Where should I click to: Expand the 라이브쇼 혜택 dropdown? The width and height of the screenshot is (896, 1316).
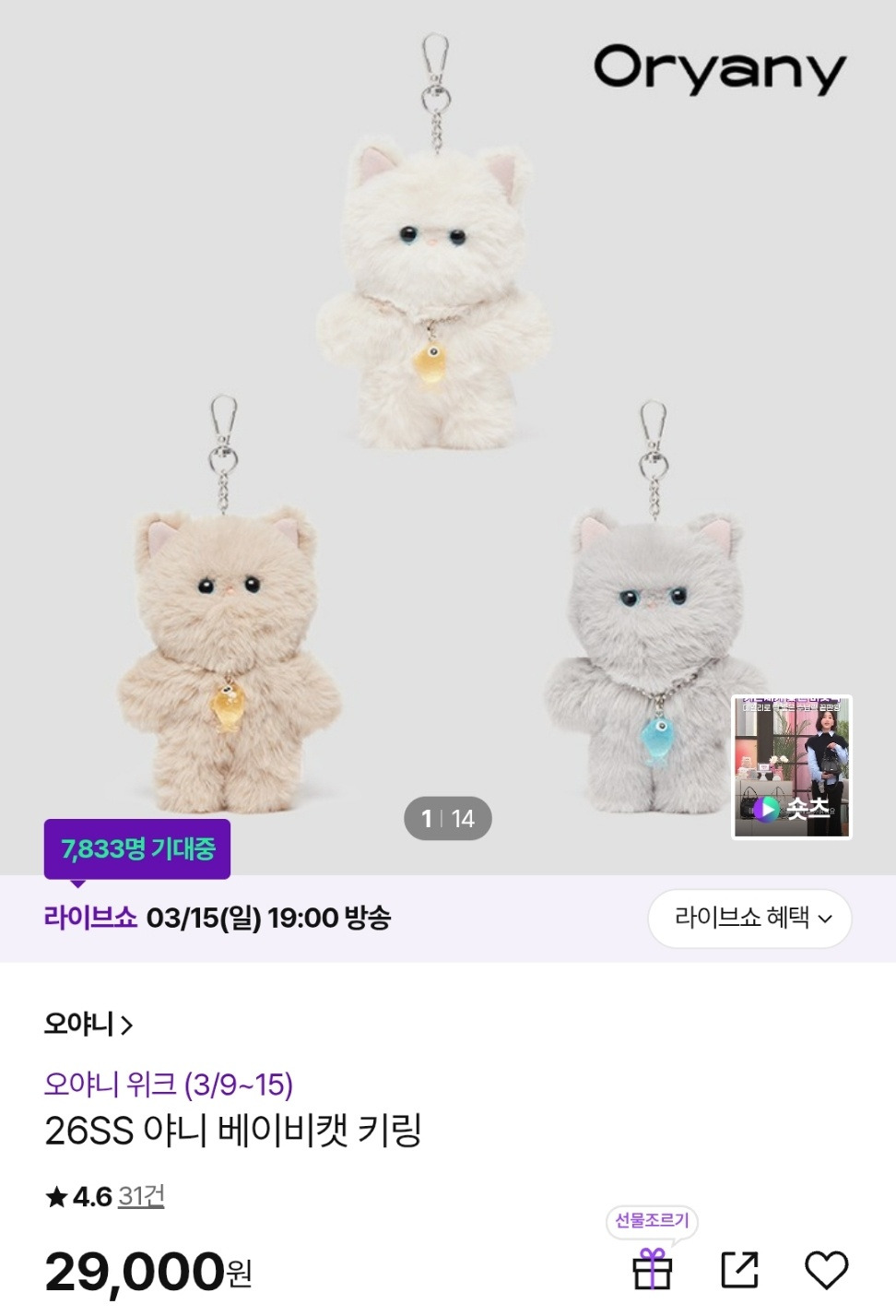tap(749, 918)
